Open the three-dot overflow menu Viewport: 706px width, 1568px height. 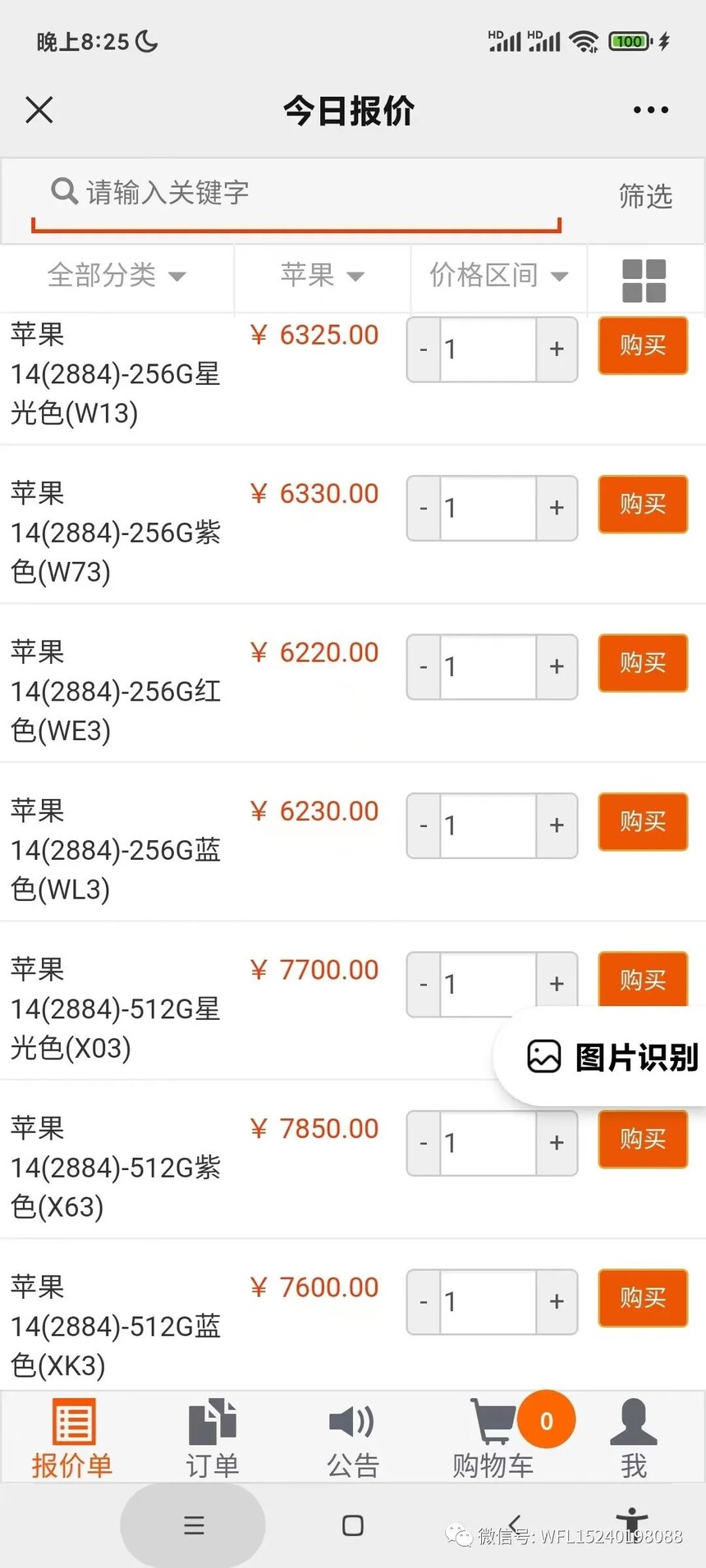[650, 109]
